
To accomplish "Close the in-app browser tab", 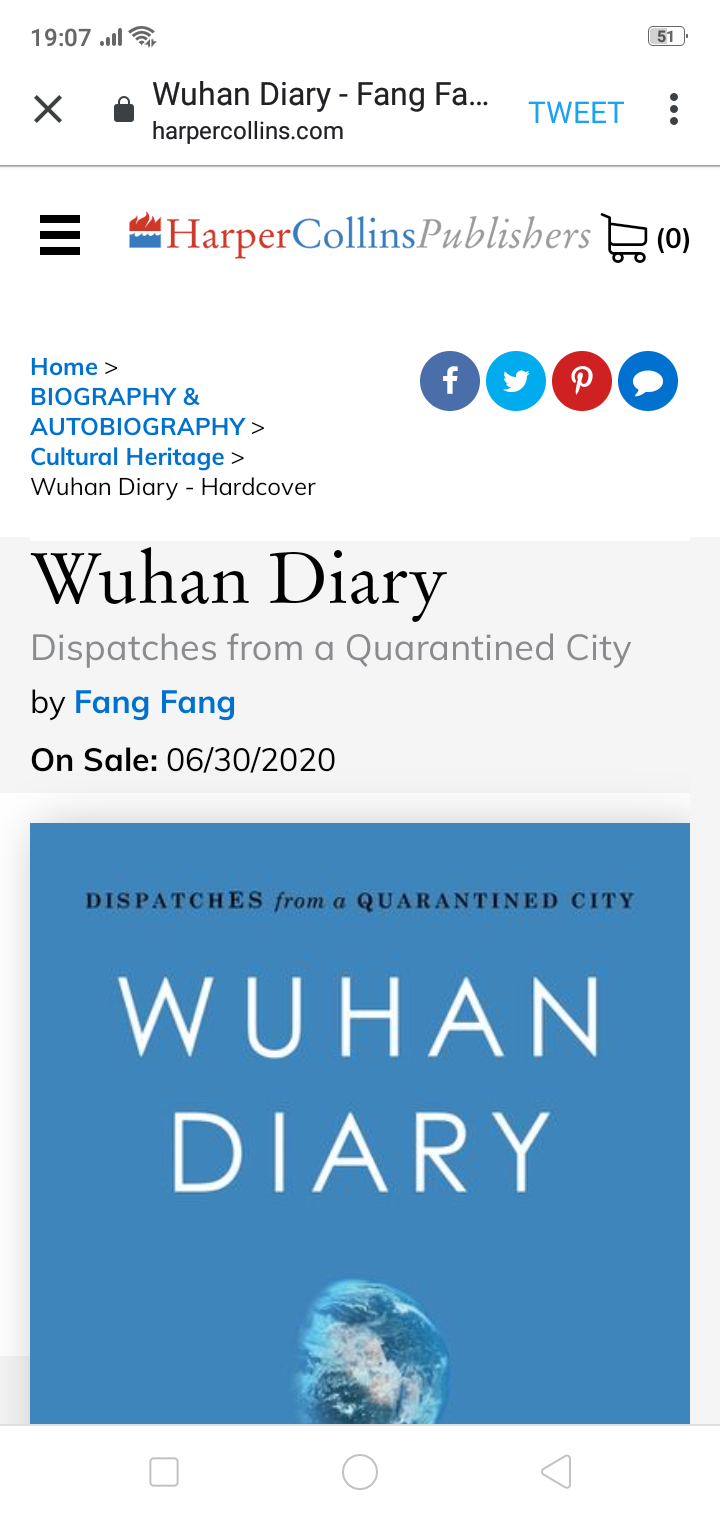I will tap(48, 110).
